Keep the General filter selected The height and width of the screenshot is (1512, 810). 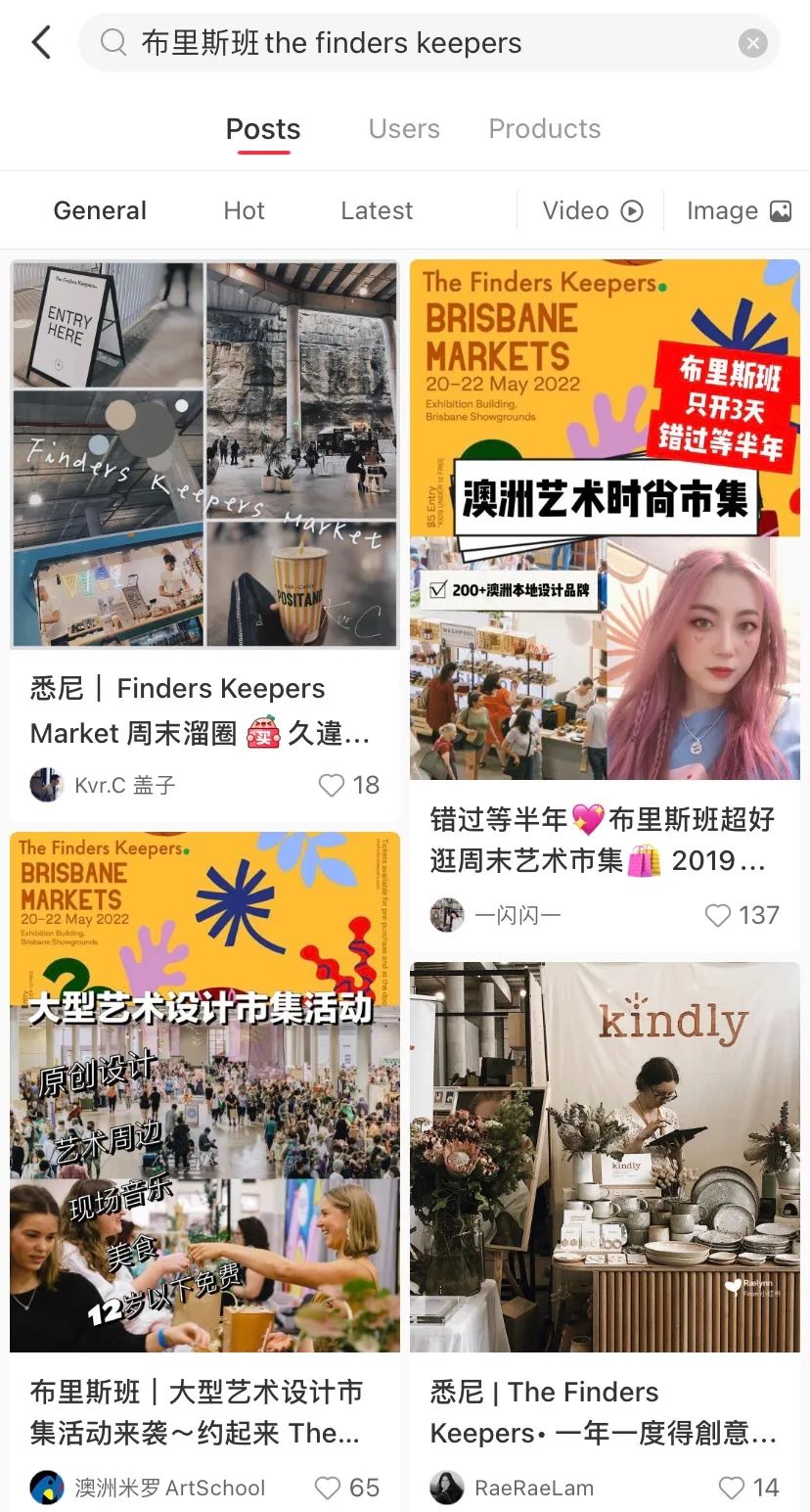100,210
